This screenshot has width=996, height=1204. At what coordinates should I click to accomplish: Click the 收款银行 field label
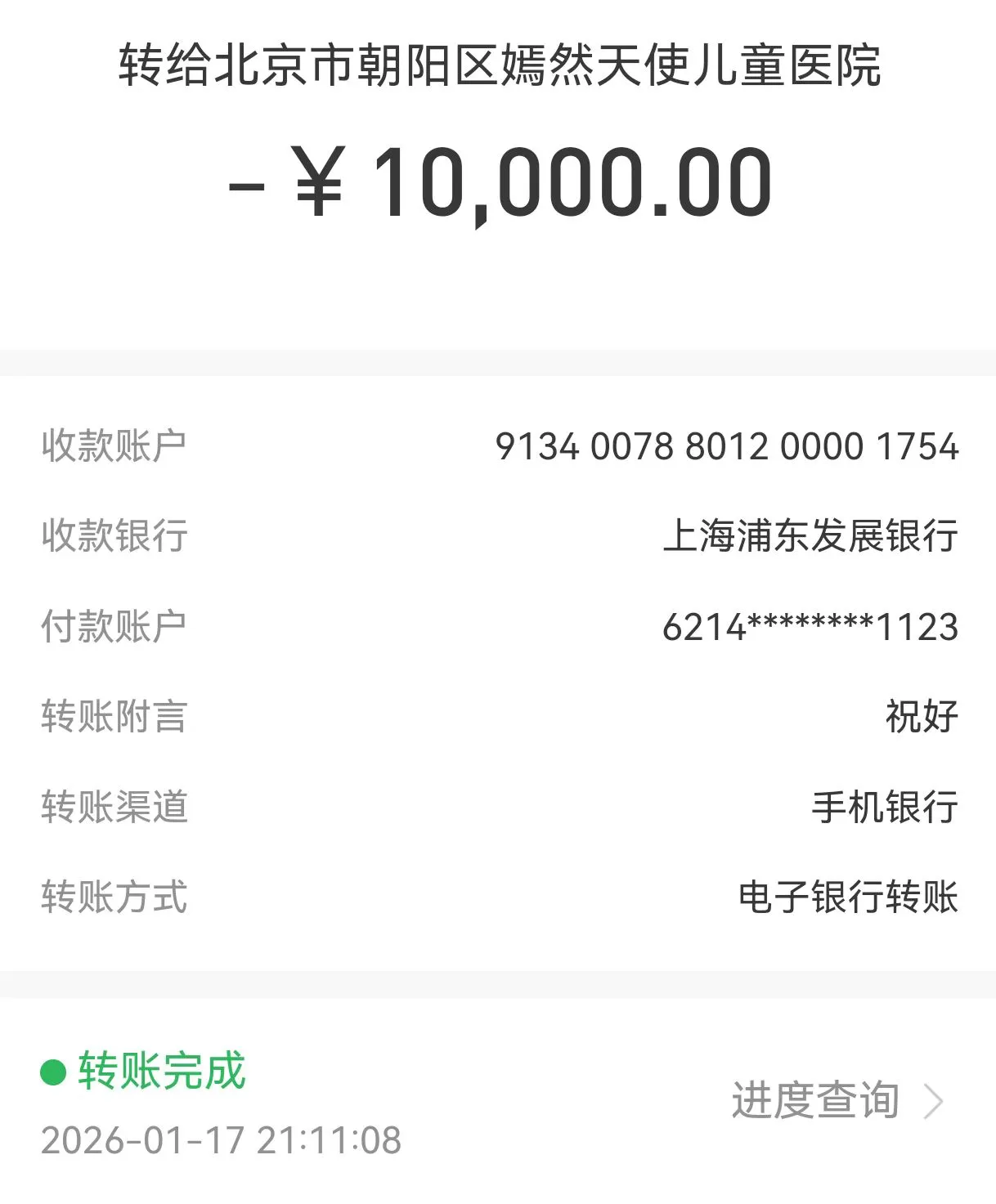coord(114,537)
